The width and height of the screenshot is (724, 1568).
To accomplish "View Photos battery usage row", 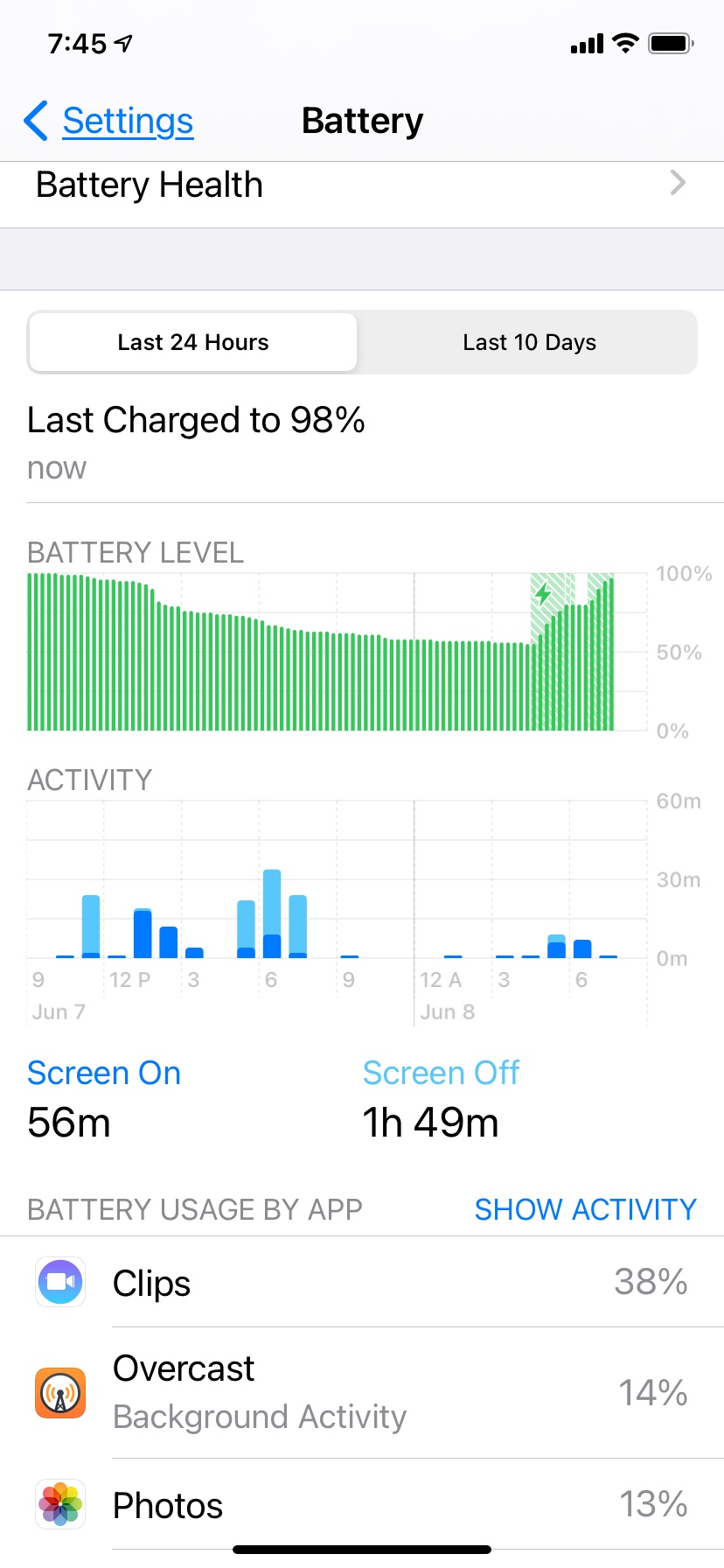I will [362, 1505].
